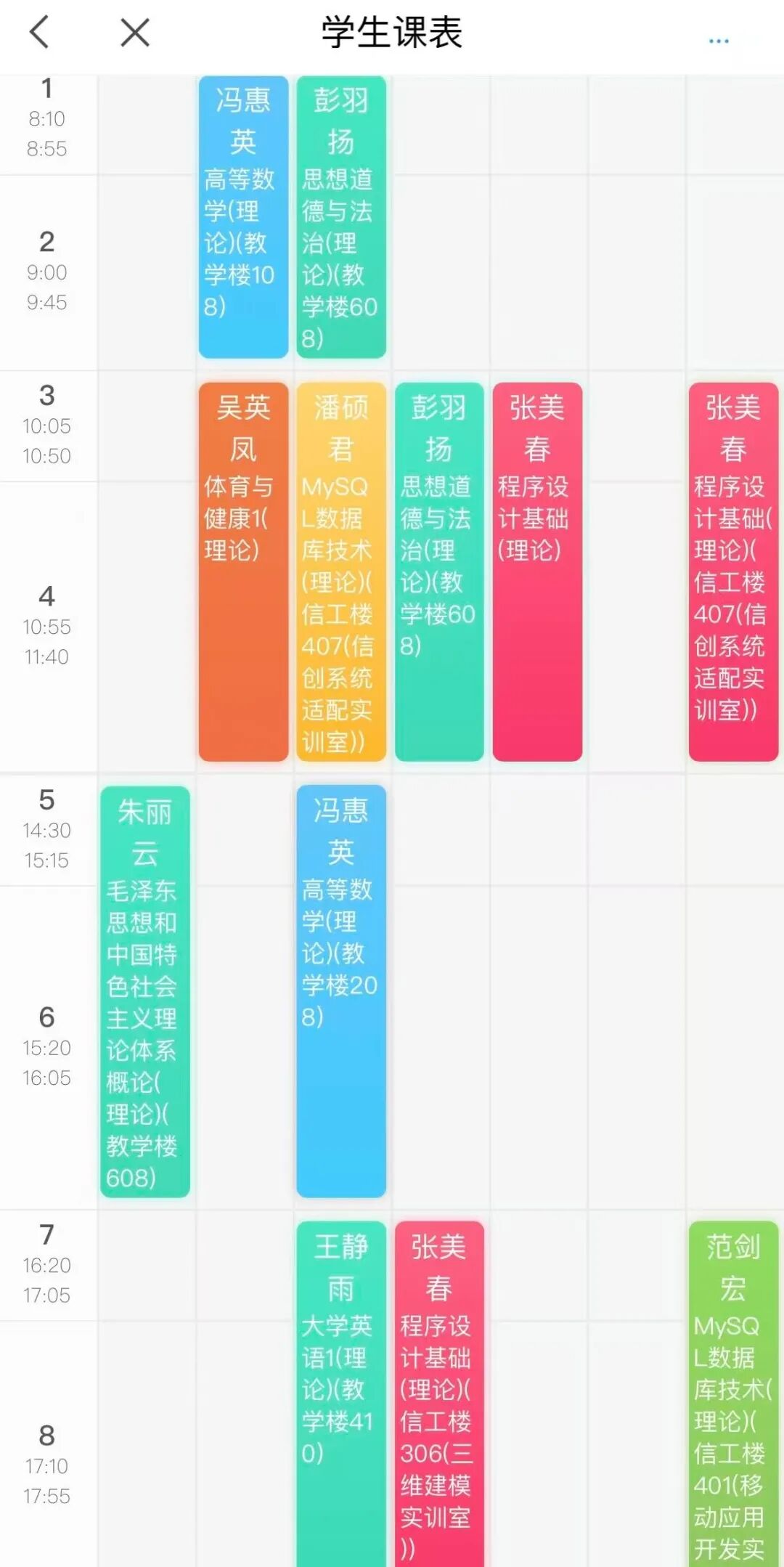Image resolution: width=784 pixels, height=1567 pixels.
Task: Close the 学生课表 page
Action: click(x=135, y=33)
